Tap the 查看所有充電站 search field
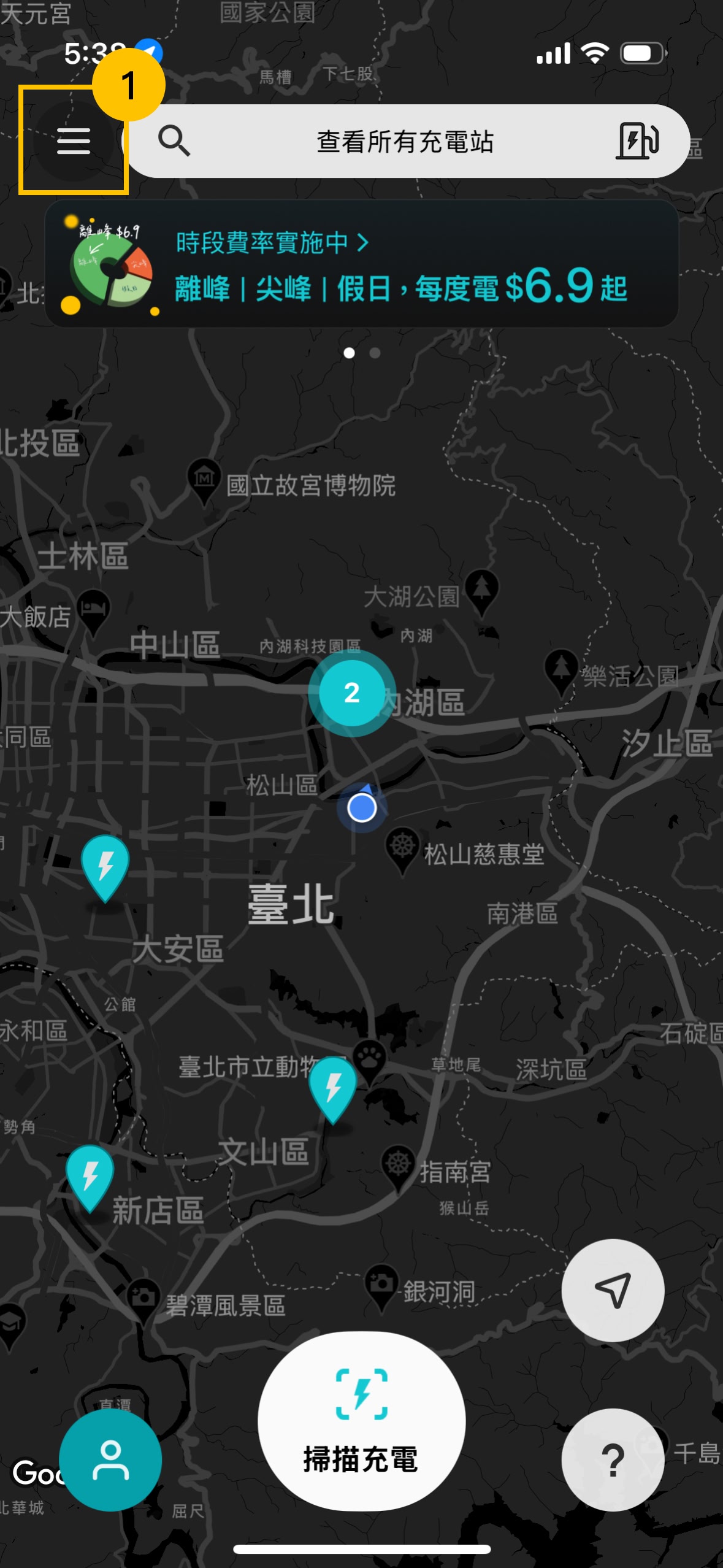Image resolution: width=723 pixels, height=1568 pixels. pyautogui.click(x=405, y=141)
